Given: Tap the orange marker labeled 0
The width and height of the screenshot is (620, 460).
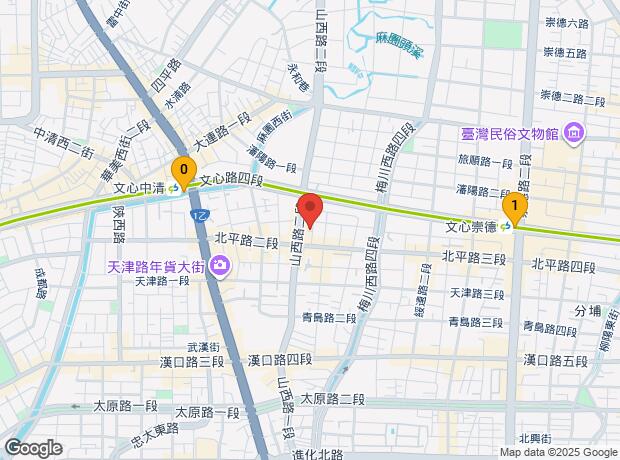Looking at the screenshot, I should [x=183, y=173].
